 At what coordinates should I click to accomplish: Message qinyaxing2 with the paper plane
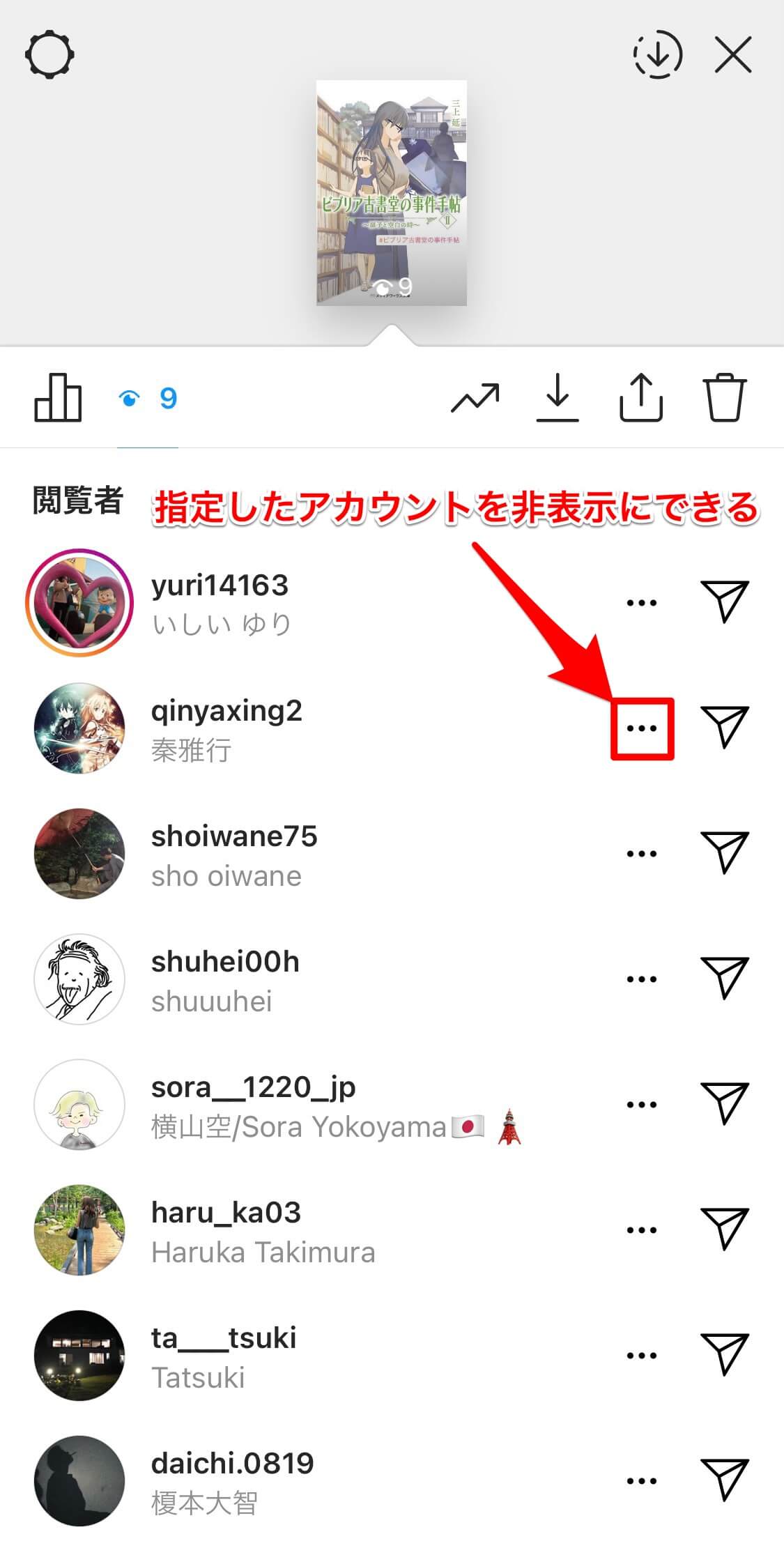pyautogui.click(x=725, y=727)
